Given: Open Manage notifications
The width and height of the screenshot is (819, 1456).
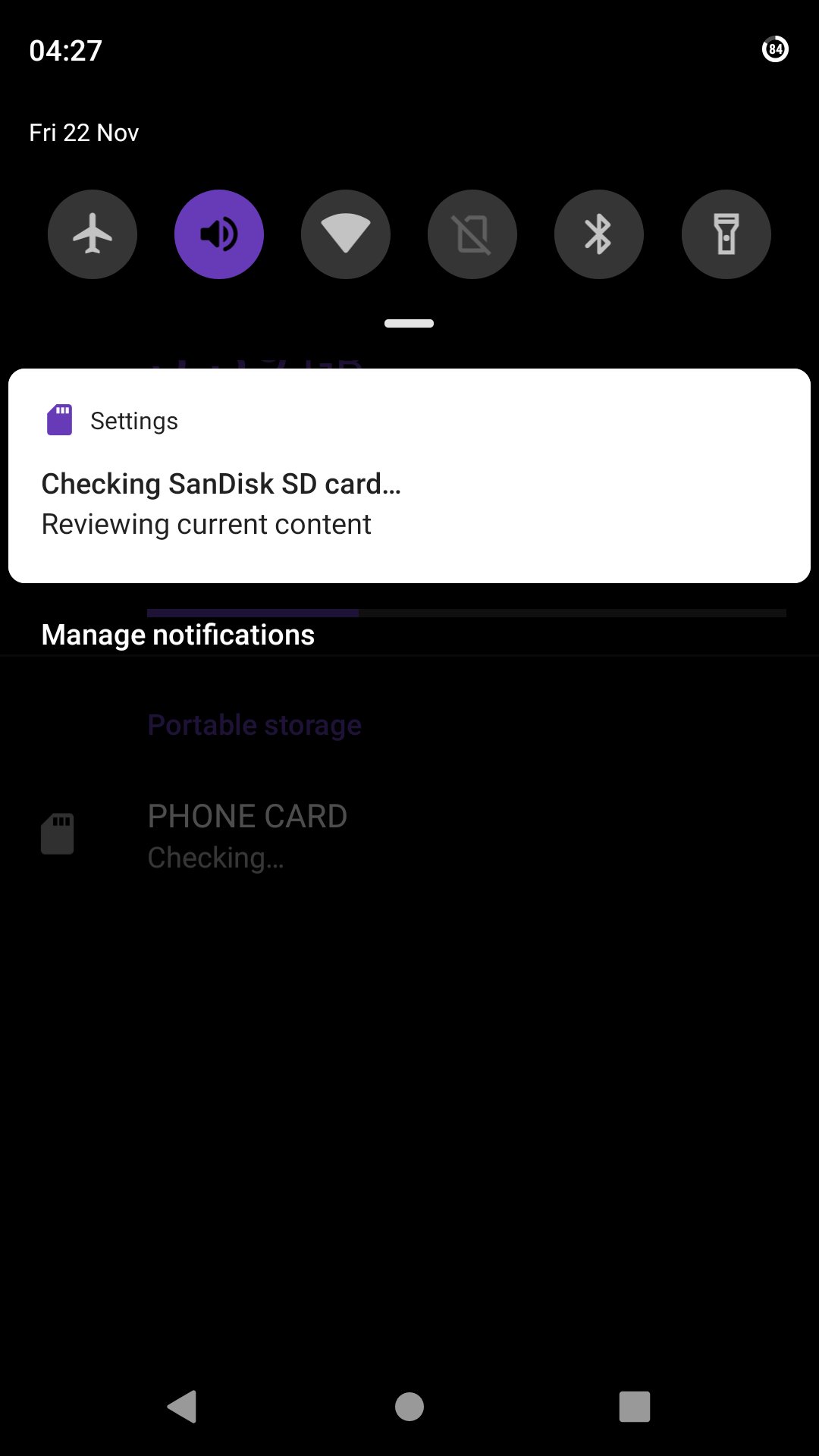Looking at the screenshot, I should coord(178,635).
